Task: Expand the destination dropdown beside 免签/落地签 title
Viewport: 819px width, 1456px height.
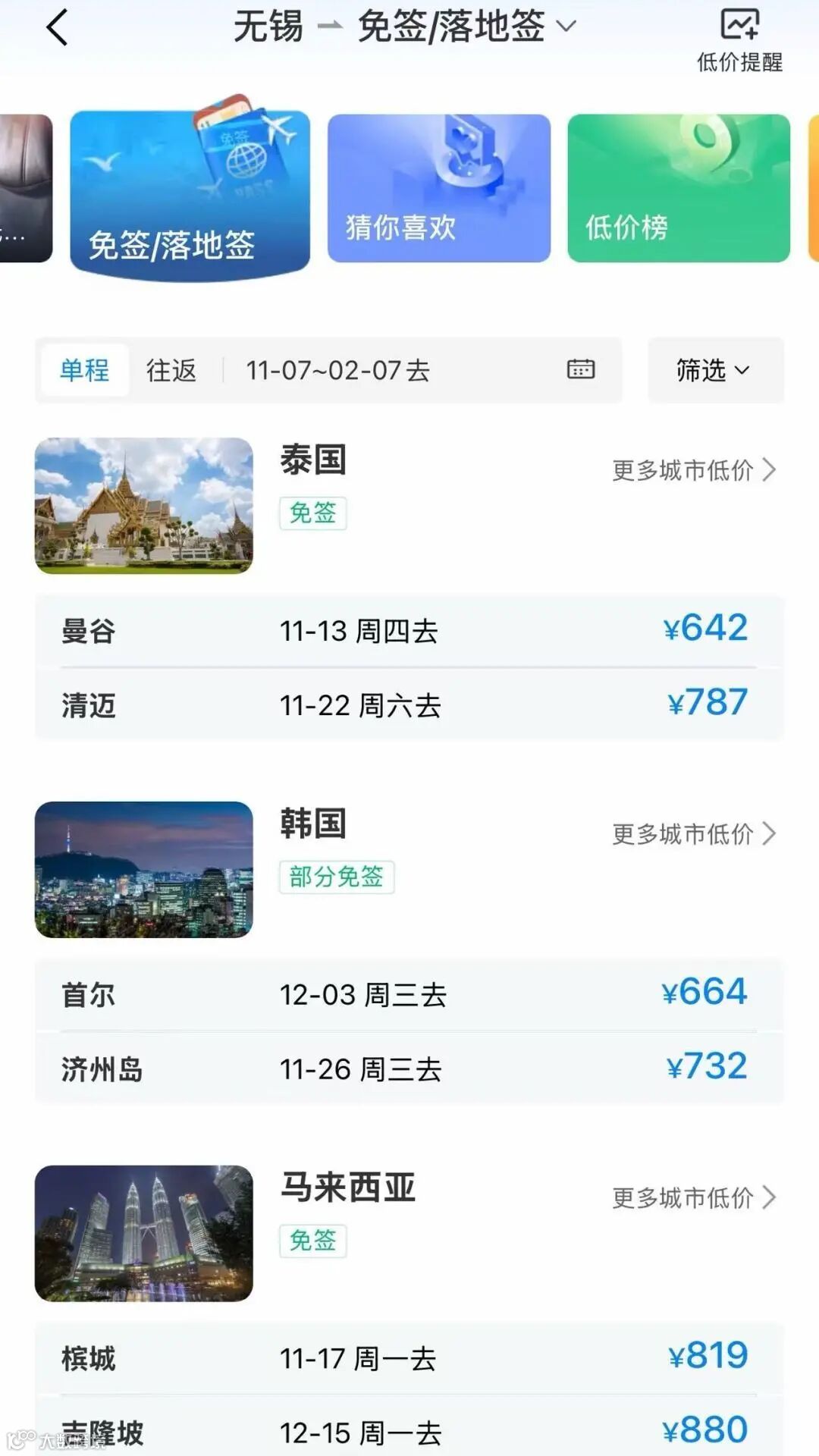Action: coord(565,25)
